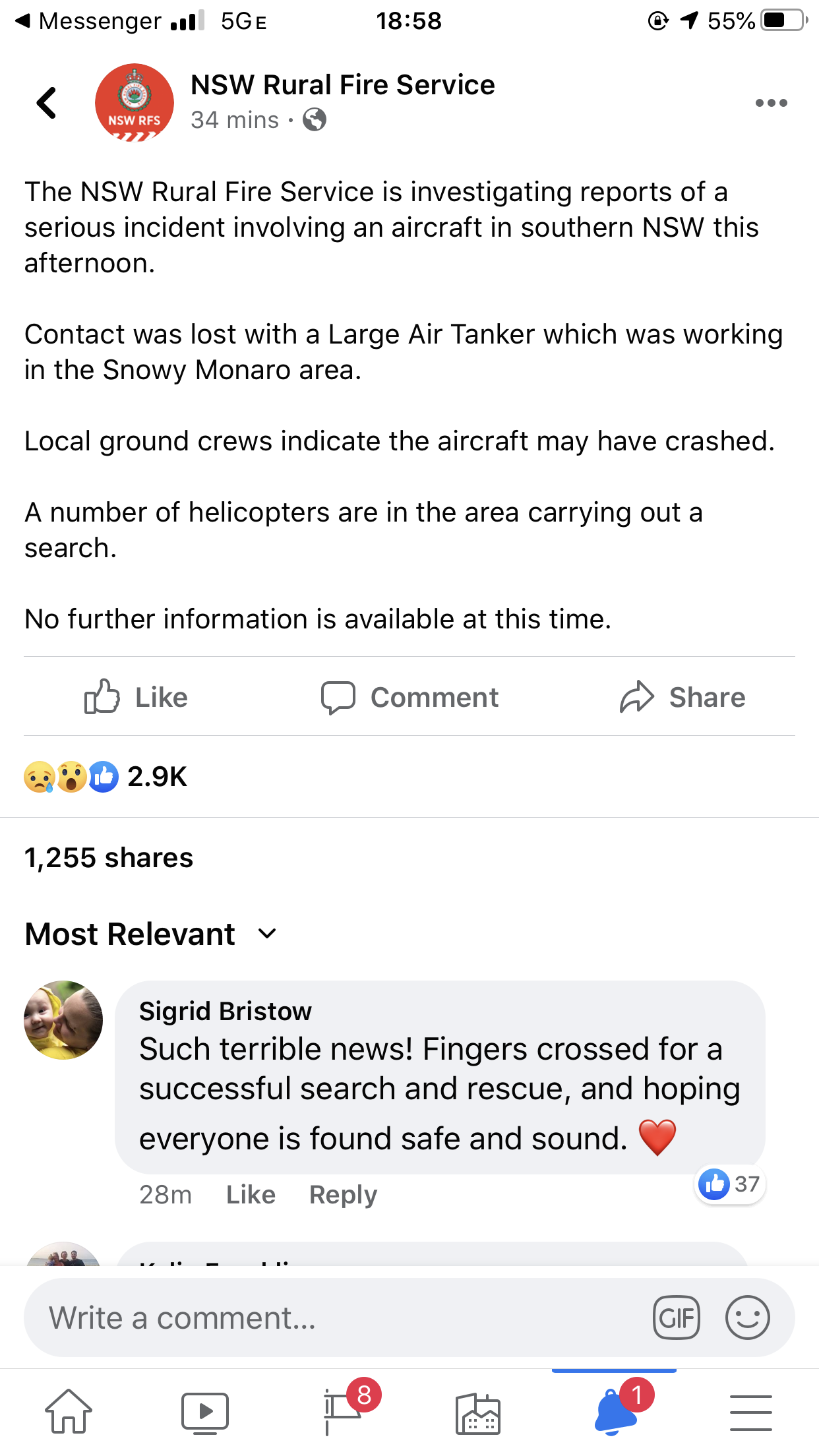Switch to the Home feed tab
The height and width of the screenshot is (1456, 819).
(69, 1412)
